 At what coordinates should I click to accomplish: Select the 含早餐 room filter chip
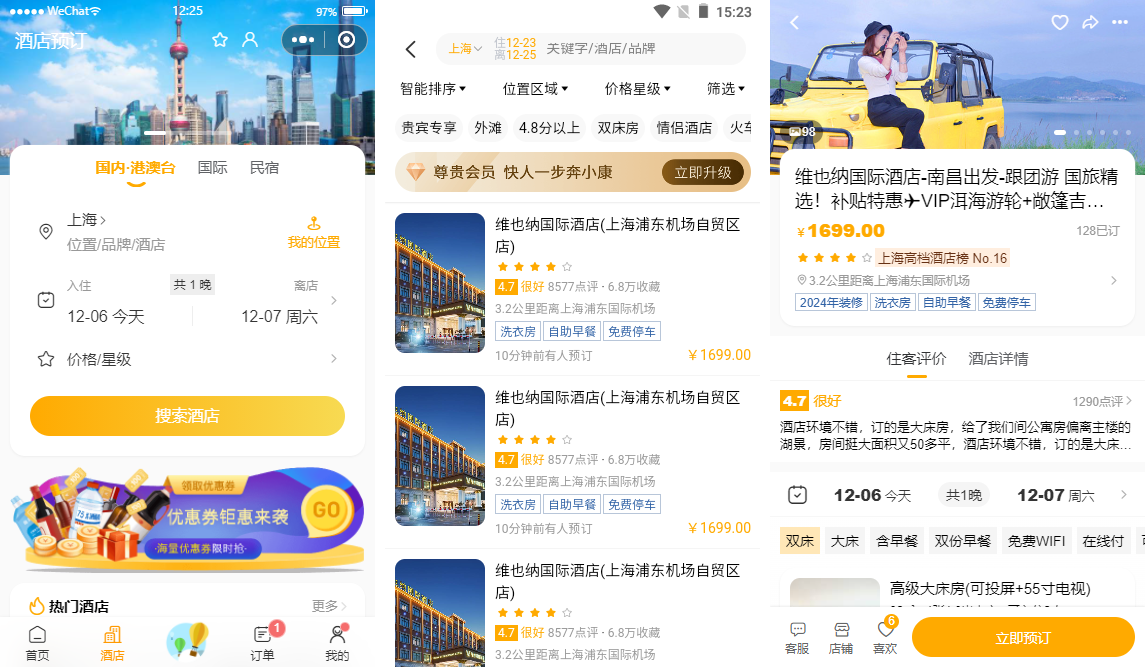tap(896, 541)
